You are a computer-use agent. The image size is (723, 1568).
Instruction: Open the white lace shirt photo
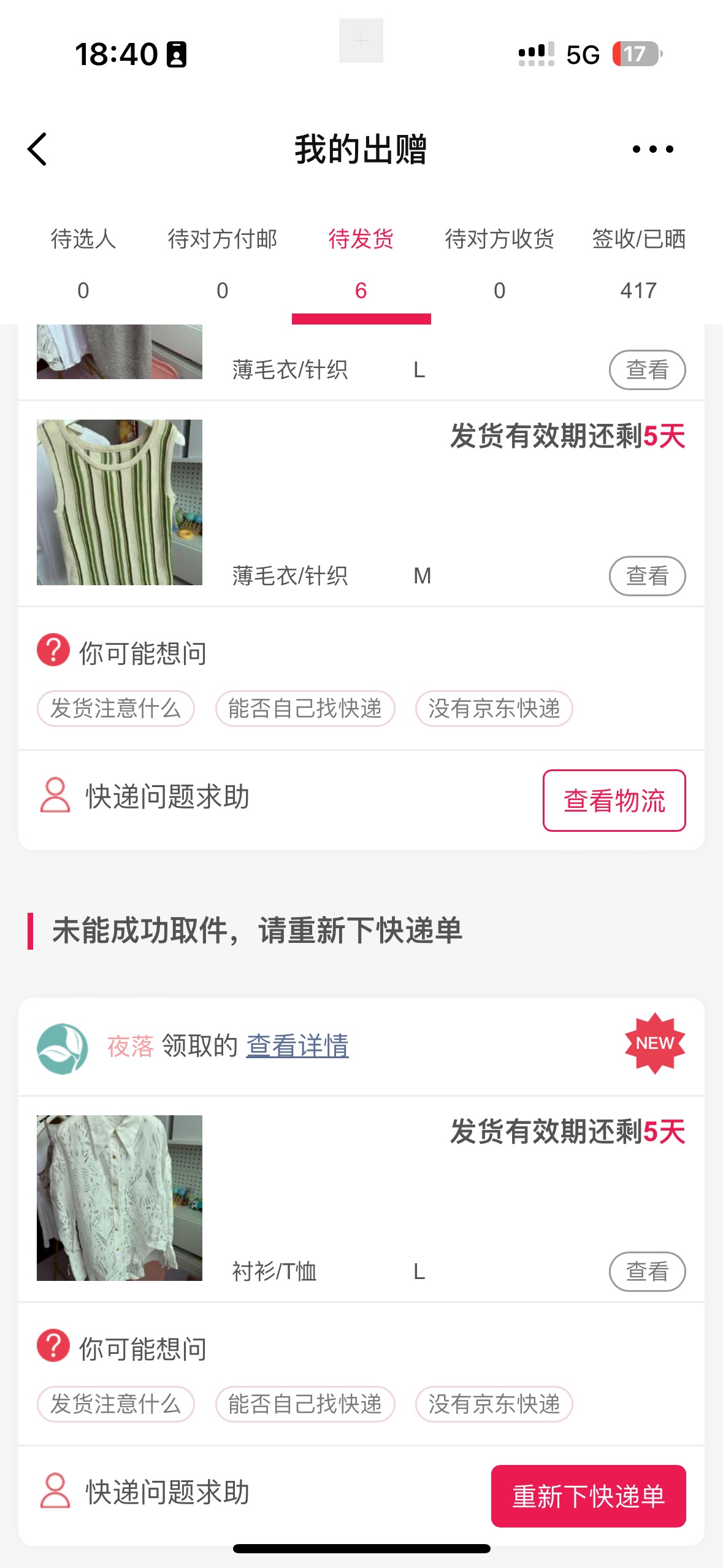[x=120, y=1197]
